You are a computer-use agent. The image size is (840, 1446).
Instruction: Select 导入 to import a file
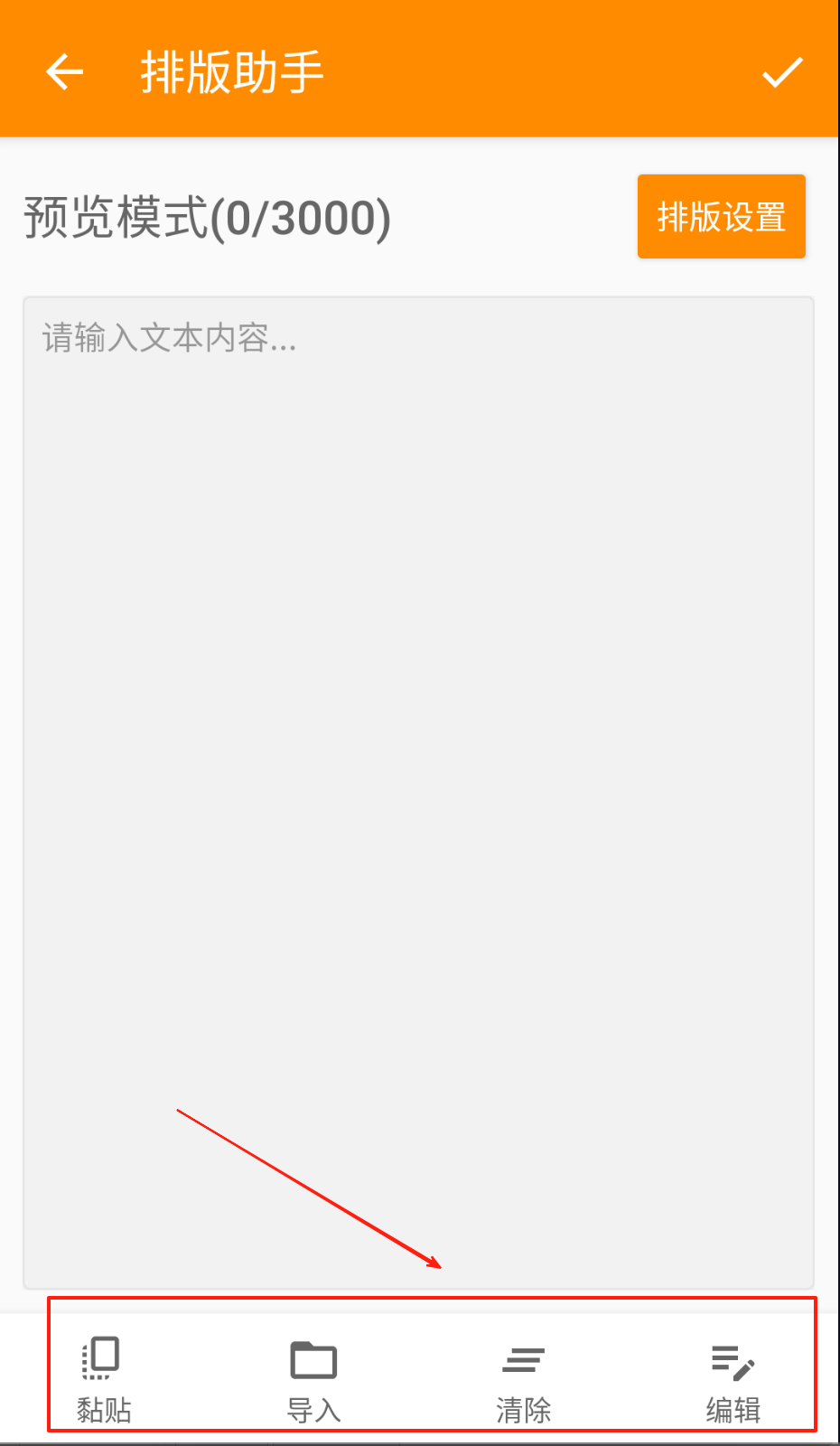[313, 1378]
